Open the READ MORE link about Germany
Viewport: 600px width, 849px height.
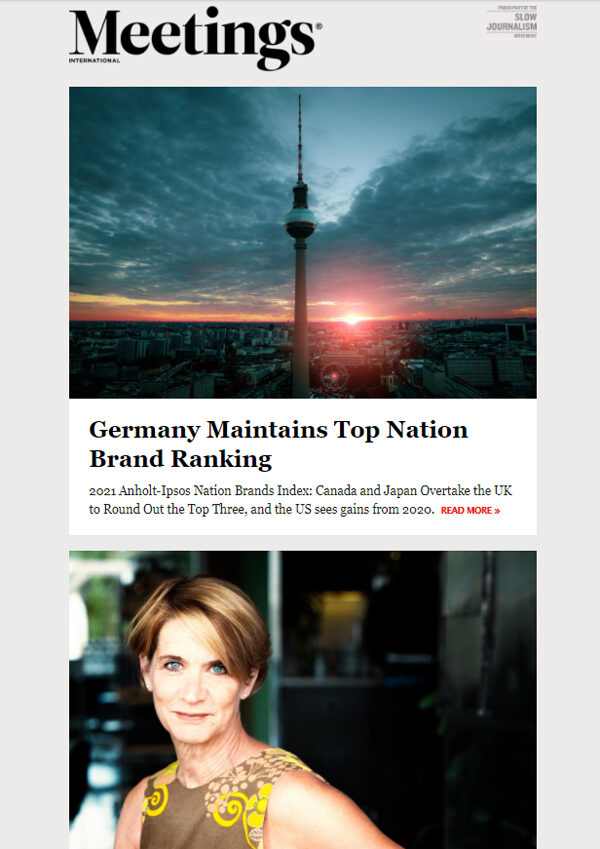[470, 510]
